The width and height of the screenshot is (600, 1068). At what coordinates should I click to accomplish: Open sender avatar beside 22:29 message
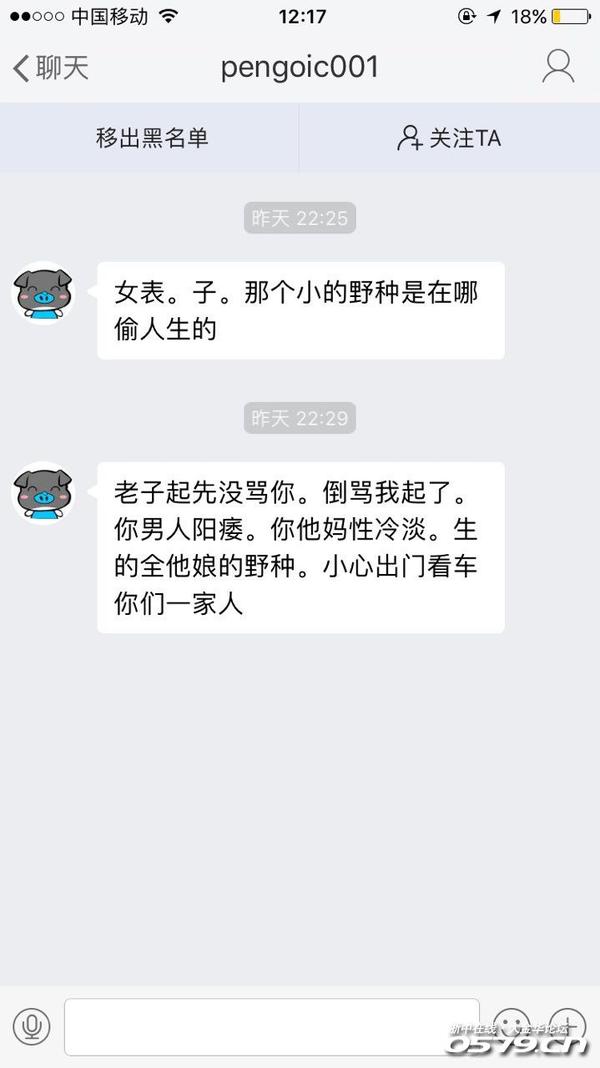click(43, 493)
